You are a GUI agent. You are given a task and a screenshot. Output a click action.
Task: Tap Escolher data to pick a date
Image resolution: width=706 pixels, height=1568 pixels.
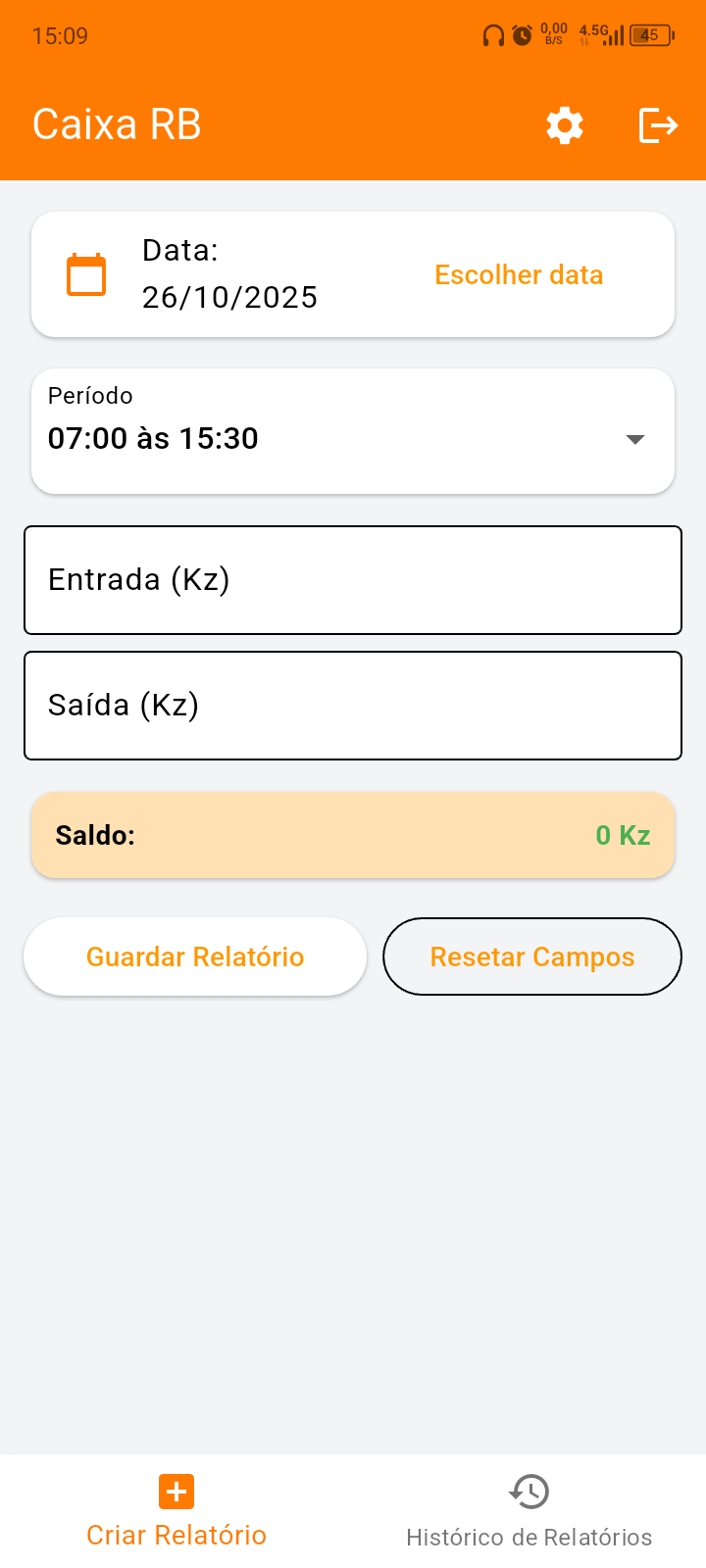click(x=519, y=275)
